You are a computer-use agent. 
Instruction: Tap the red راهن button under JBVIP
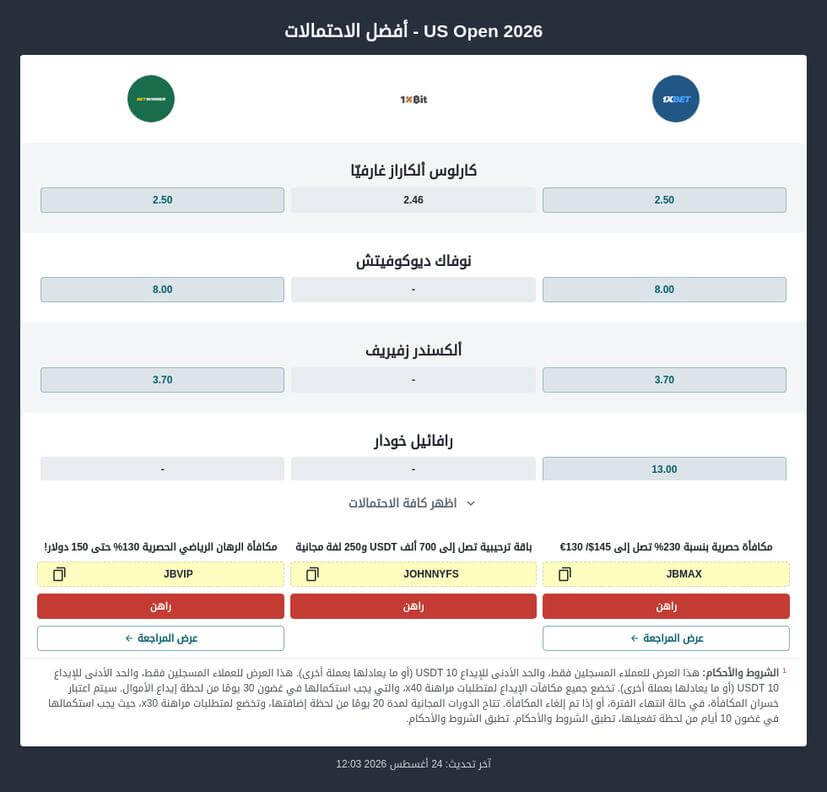[160, 606]
